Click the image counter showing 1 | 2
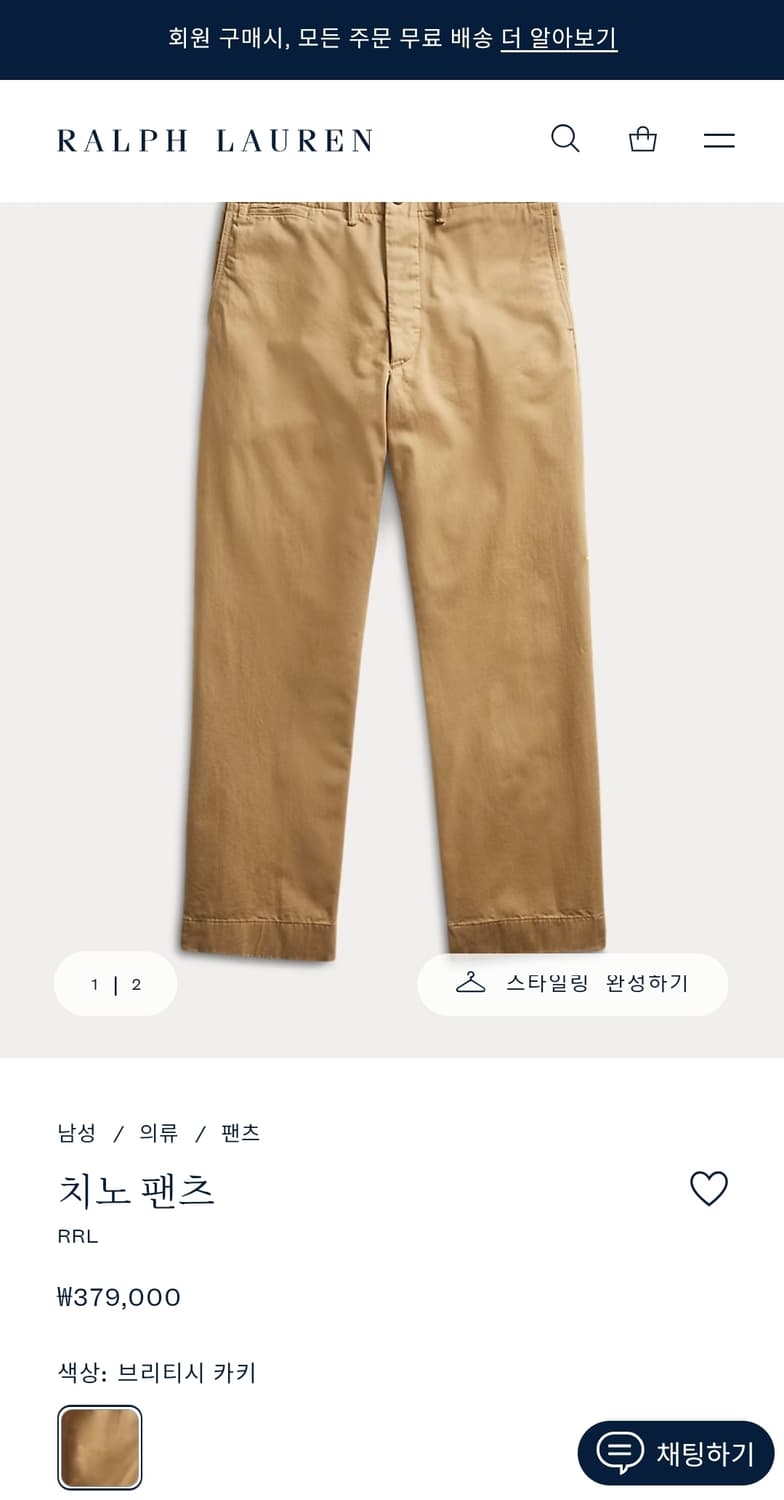This screenshot has width=784, height=1500. 115,984
